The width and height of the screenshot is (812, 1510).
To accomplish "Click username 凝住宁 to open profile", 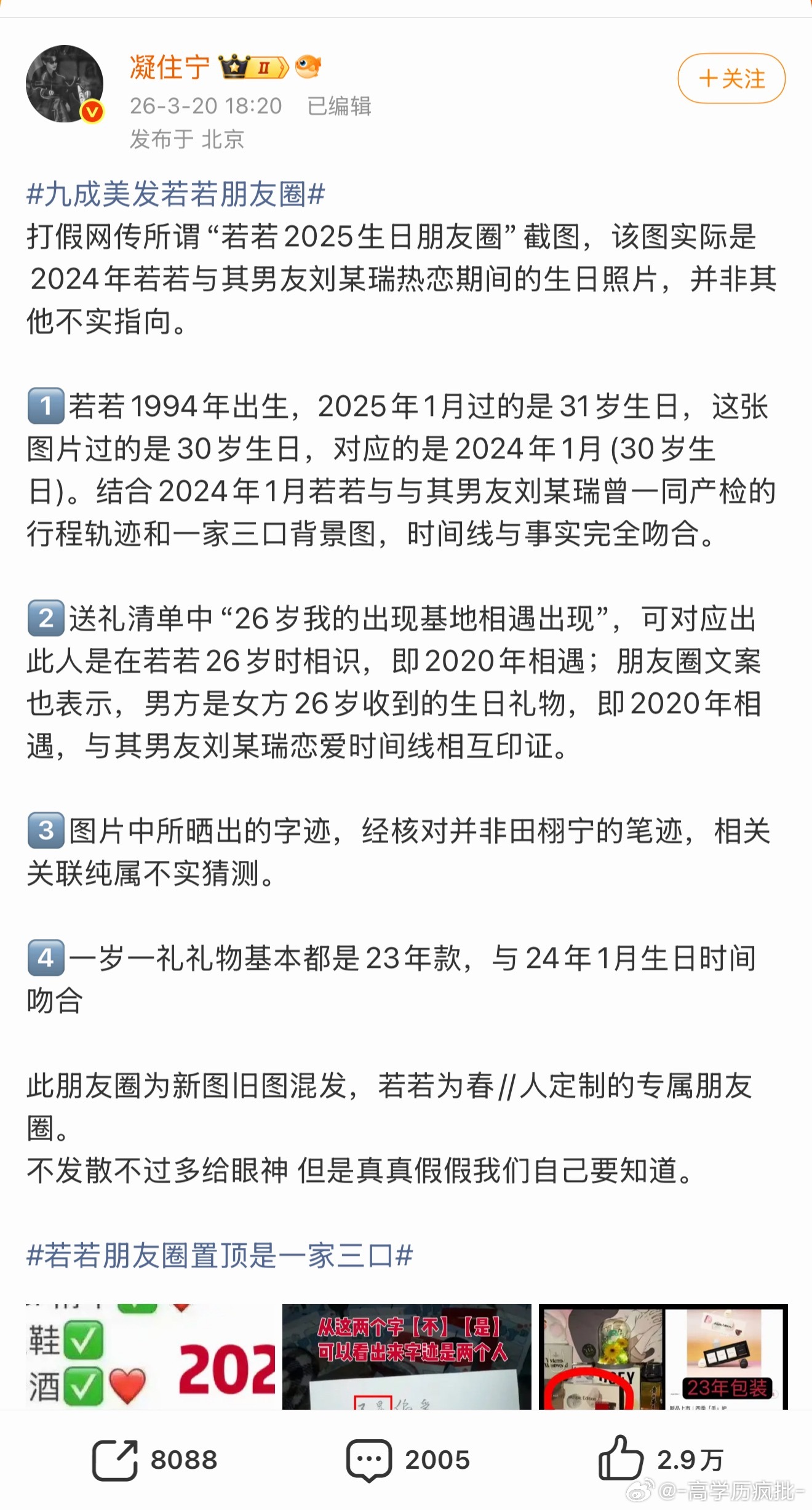I will (169, 66).
